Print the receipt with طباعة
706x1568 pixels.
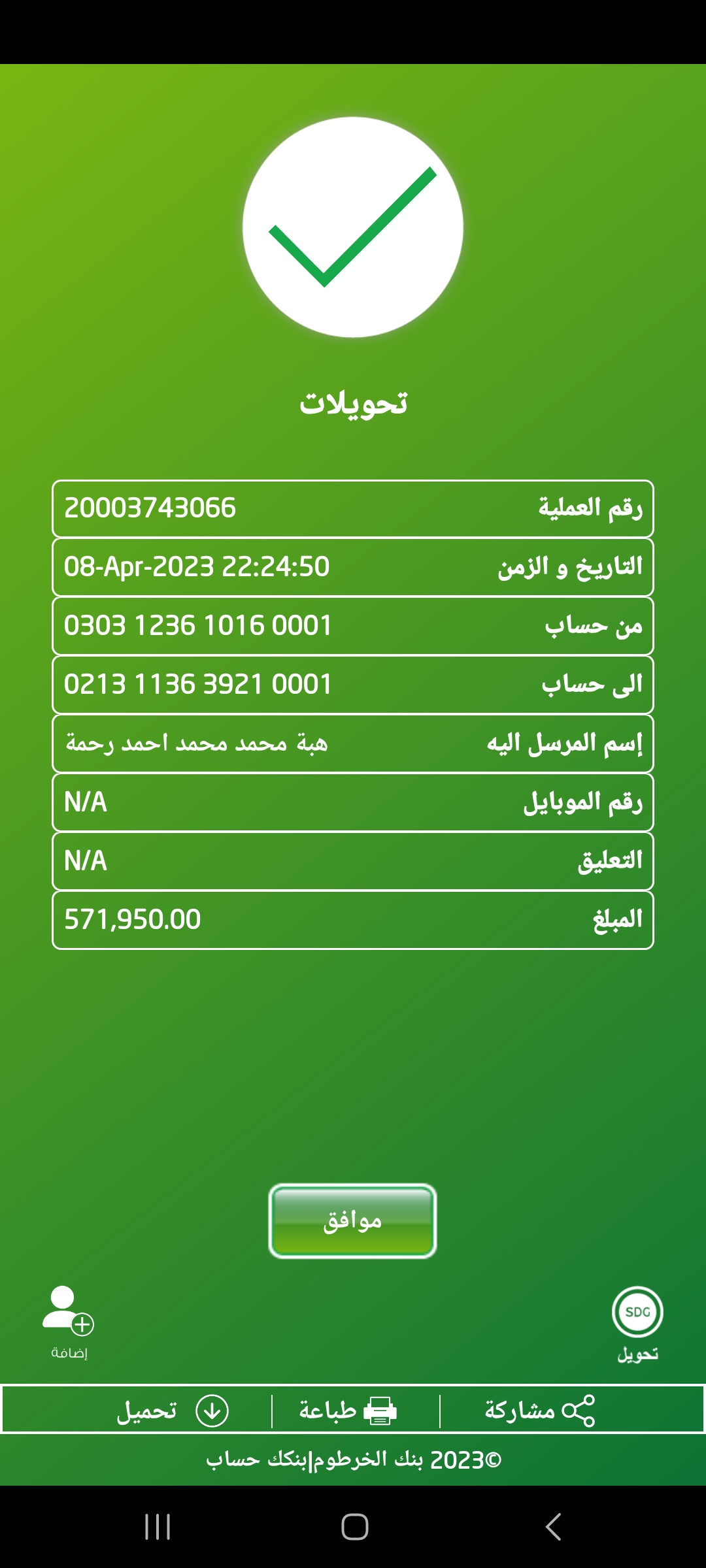point(348,1411)
